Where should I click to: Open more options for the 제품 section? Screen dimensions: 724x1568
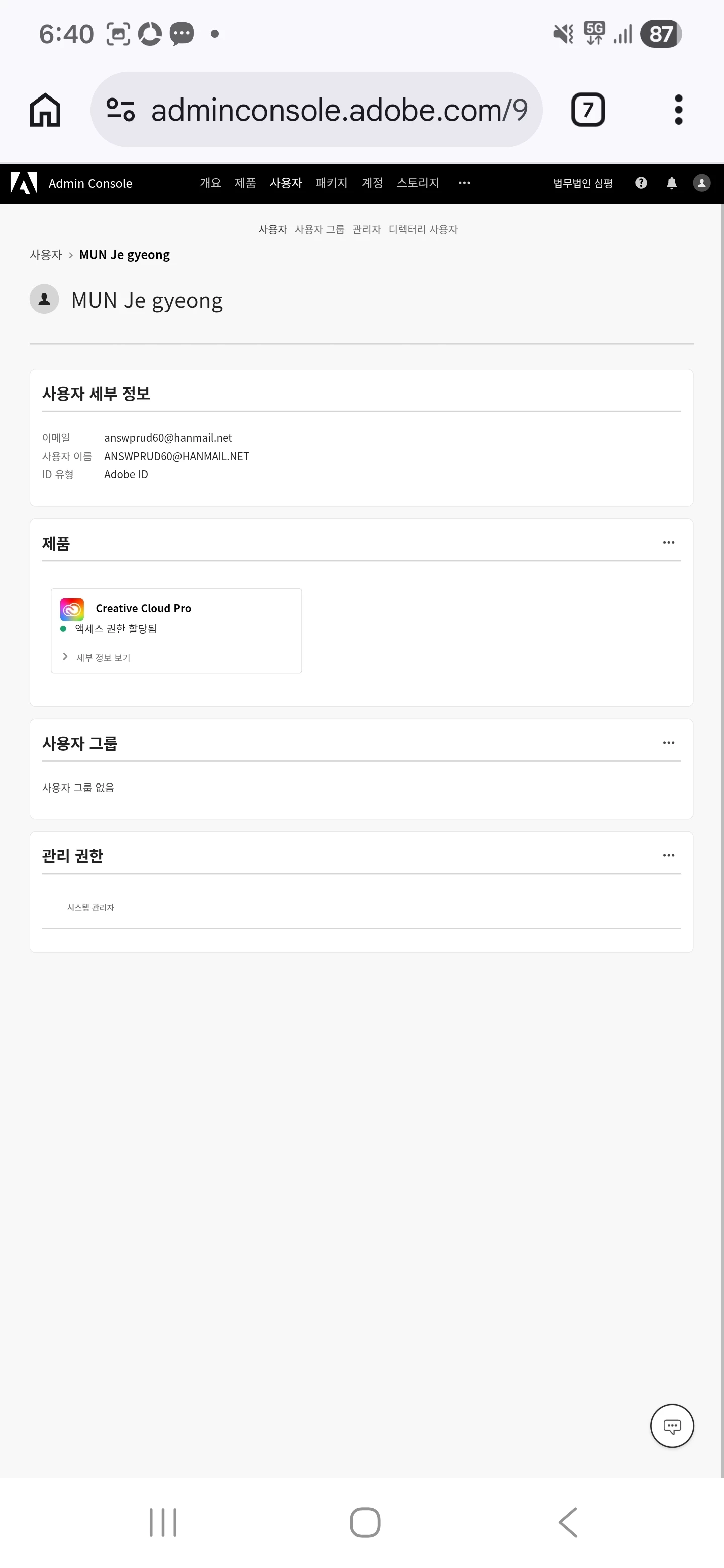tap(669, 542)
